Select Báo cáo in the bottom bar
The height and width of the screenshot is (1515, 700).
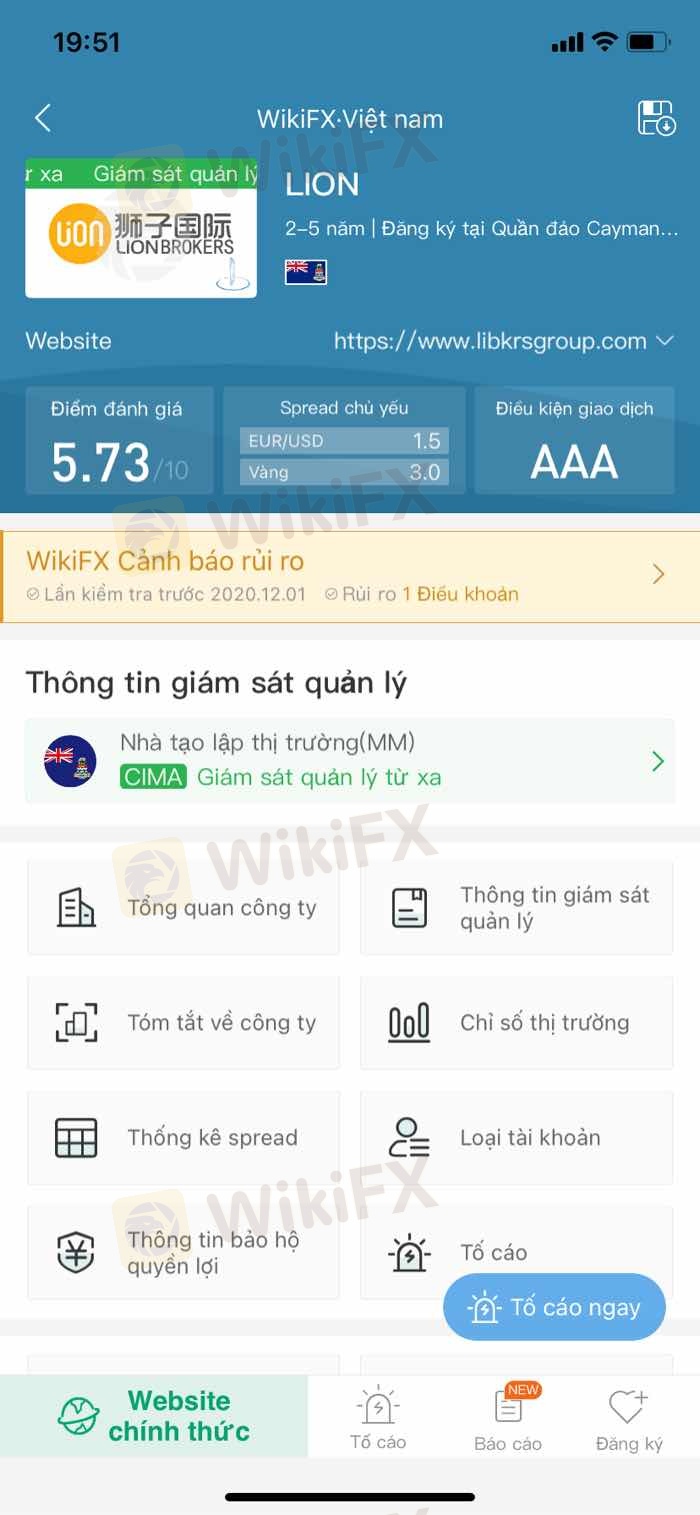coord(508,1420)
